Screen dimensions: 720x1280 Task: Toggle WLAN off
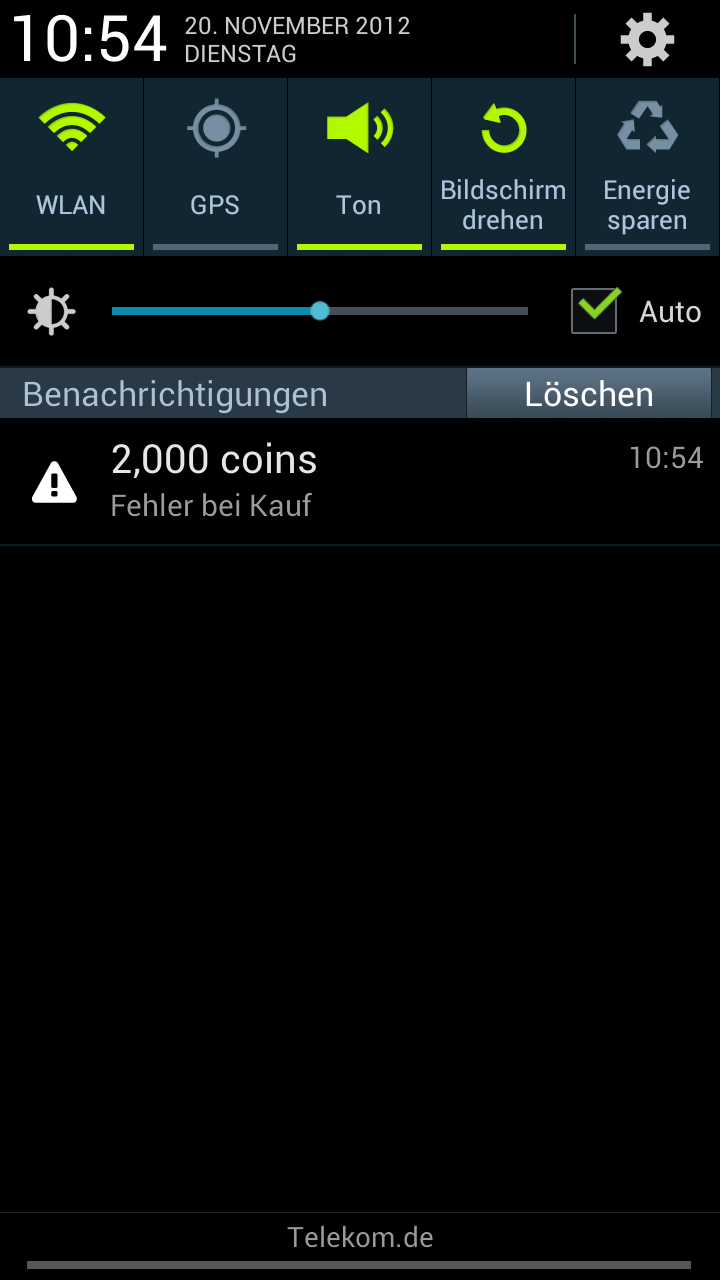click(x=71, y=167)
